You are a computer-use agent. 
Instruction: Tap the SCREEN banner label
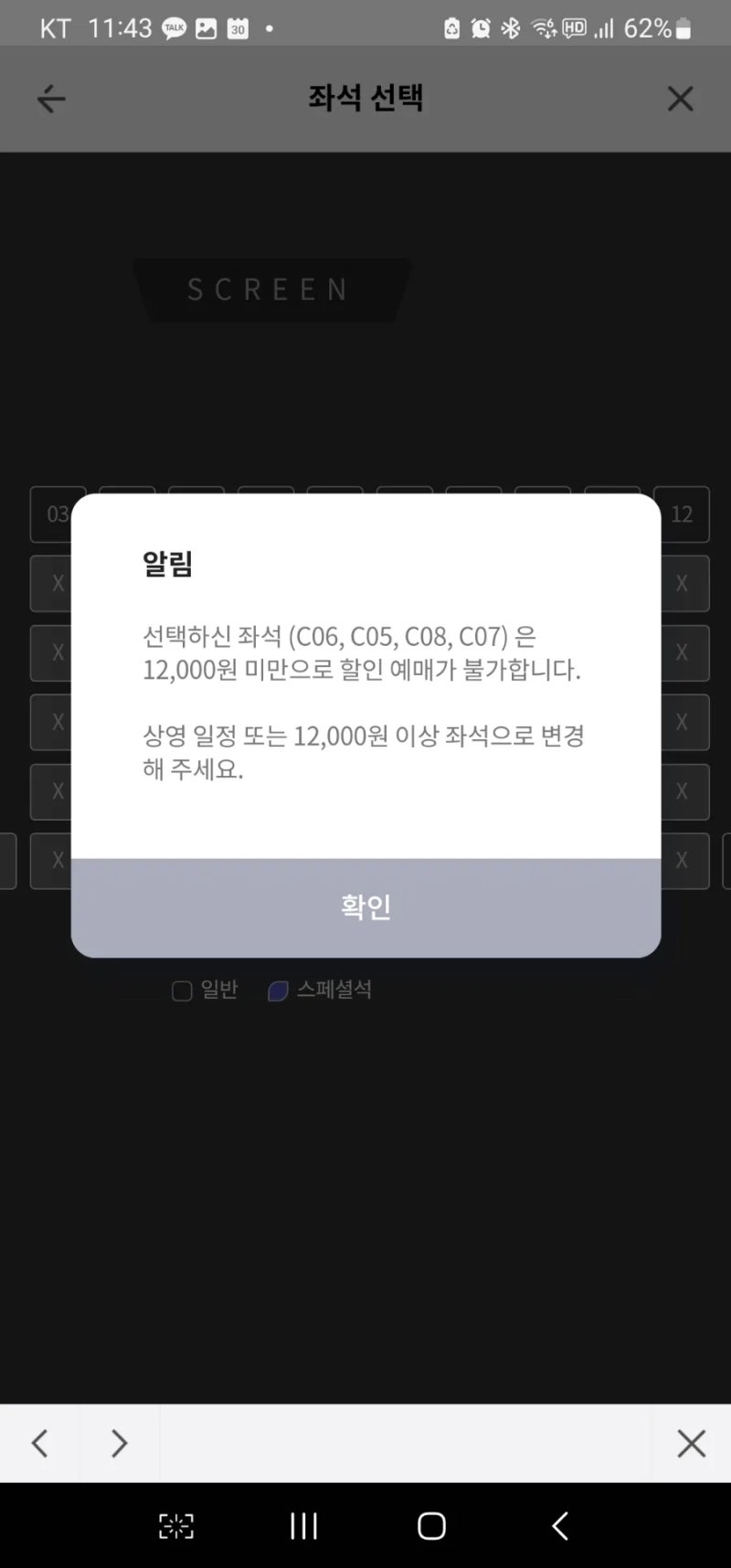pos(269,291)
